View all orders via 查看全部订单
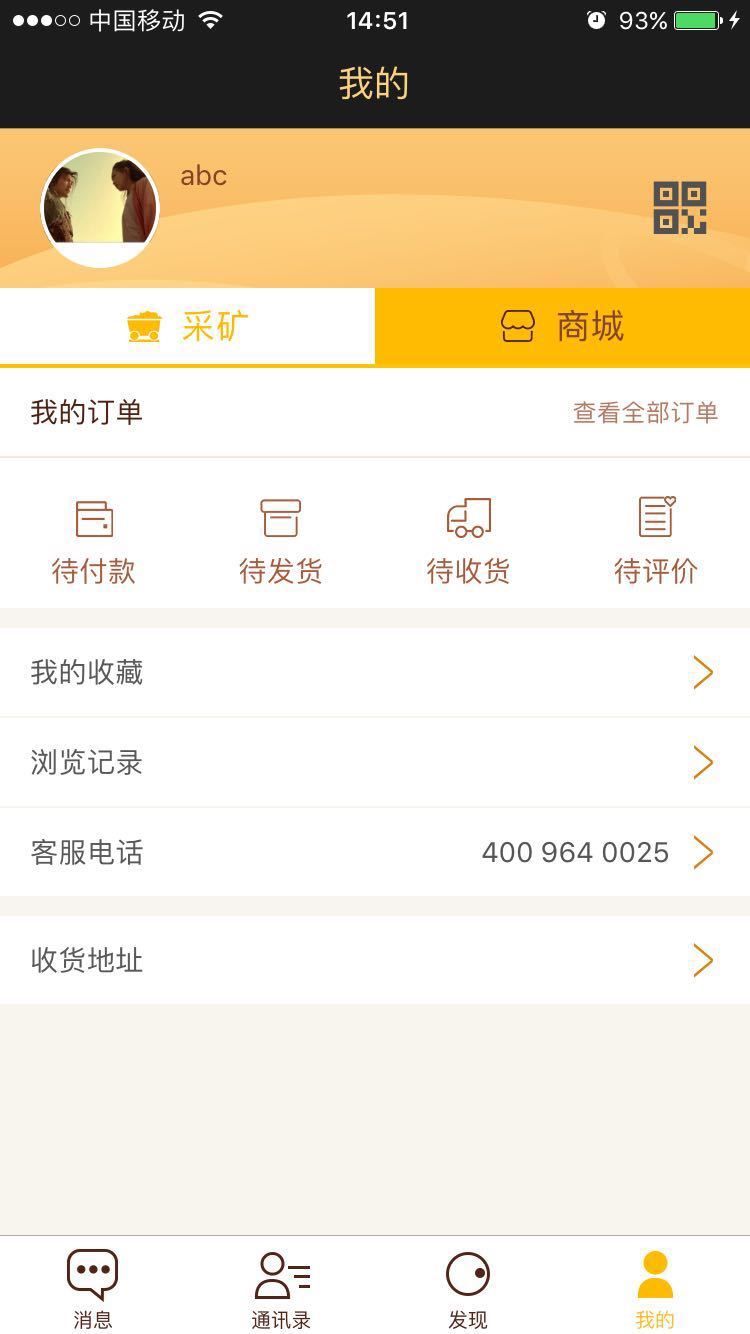This screenshot has height=1334, width=750. coord(645,413)
